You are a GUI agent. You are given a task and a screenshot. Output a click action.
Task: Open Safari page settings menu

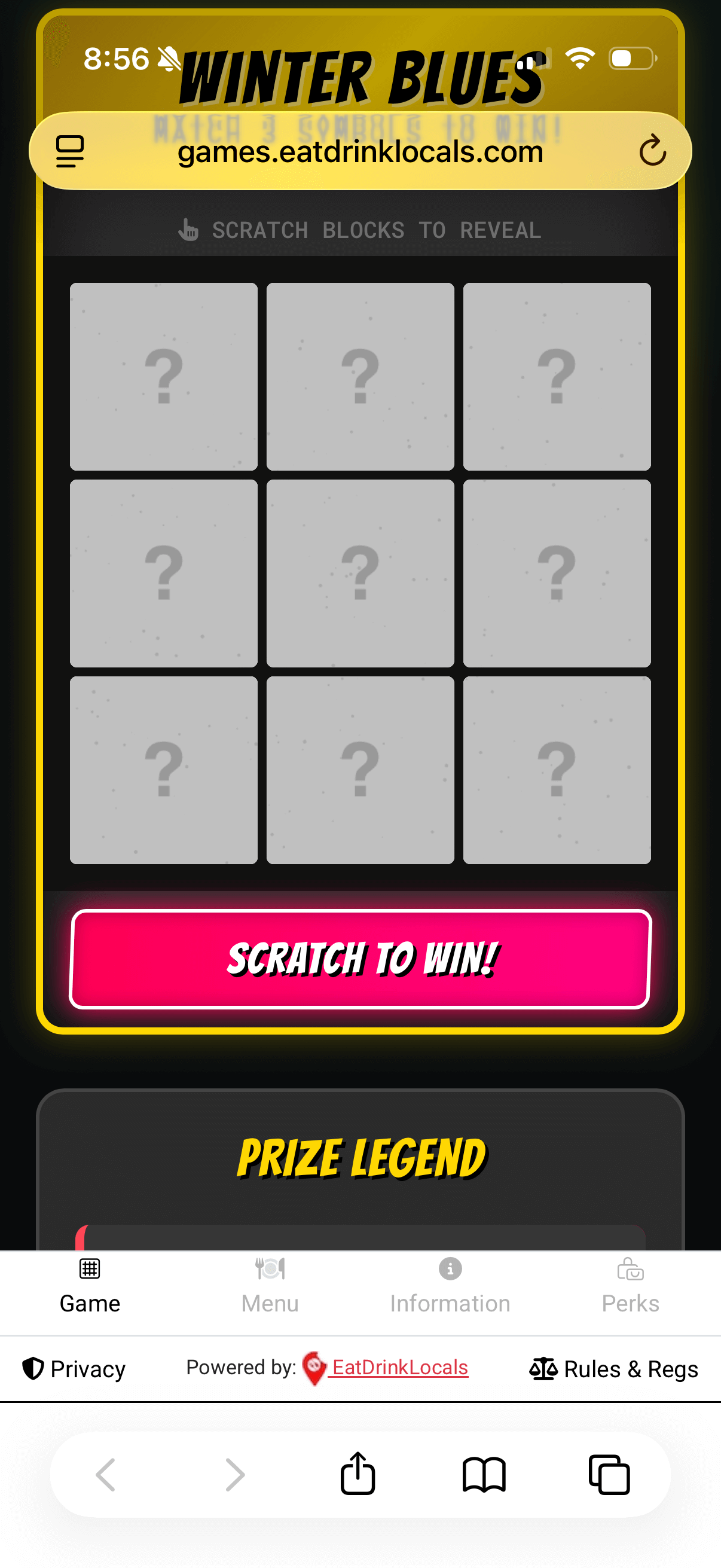coord(70,151)
